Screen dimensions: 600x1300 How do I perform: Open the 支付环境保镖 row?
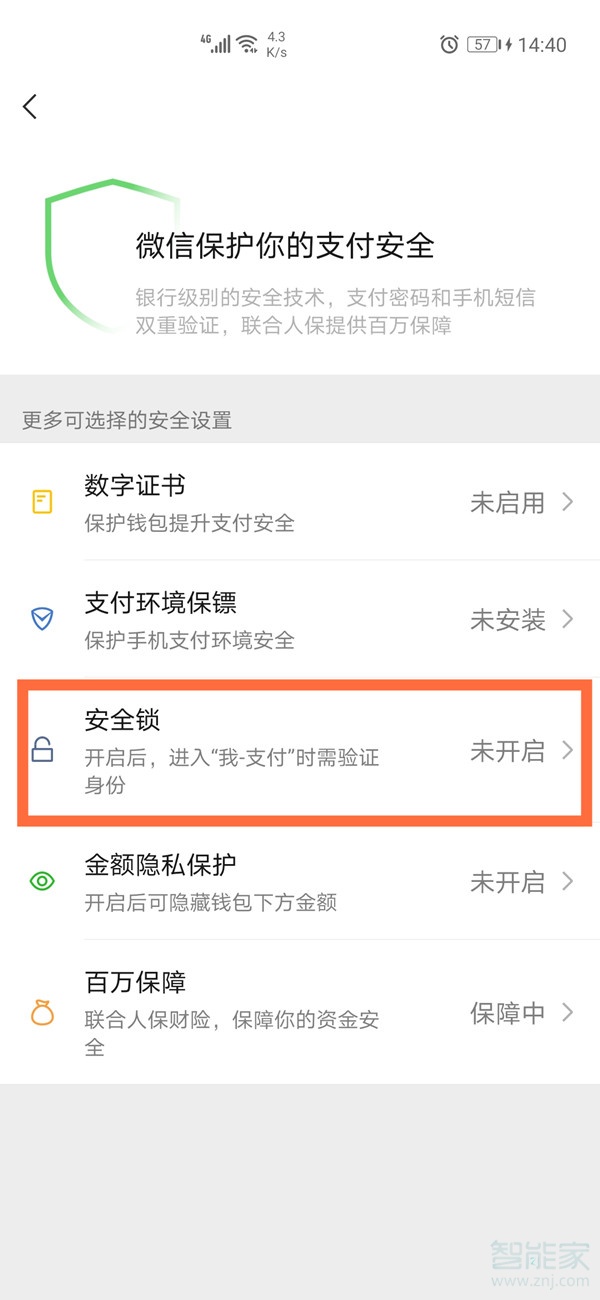tap(300, 619)
